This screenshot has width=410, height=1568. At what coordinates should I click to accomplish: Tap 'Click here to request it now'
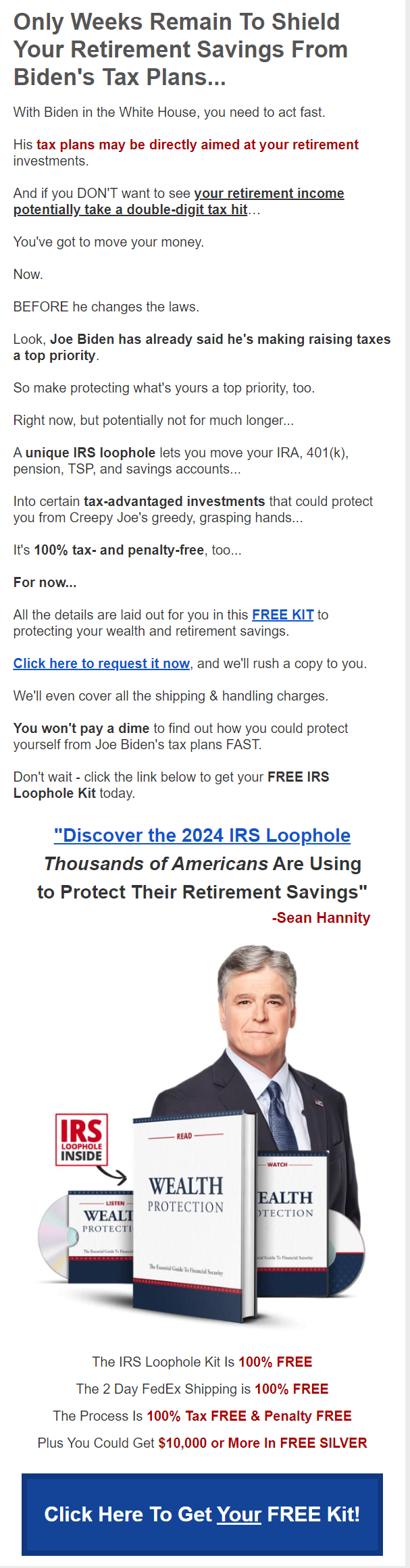pyautogui.click(x=101, y=663)
